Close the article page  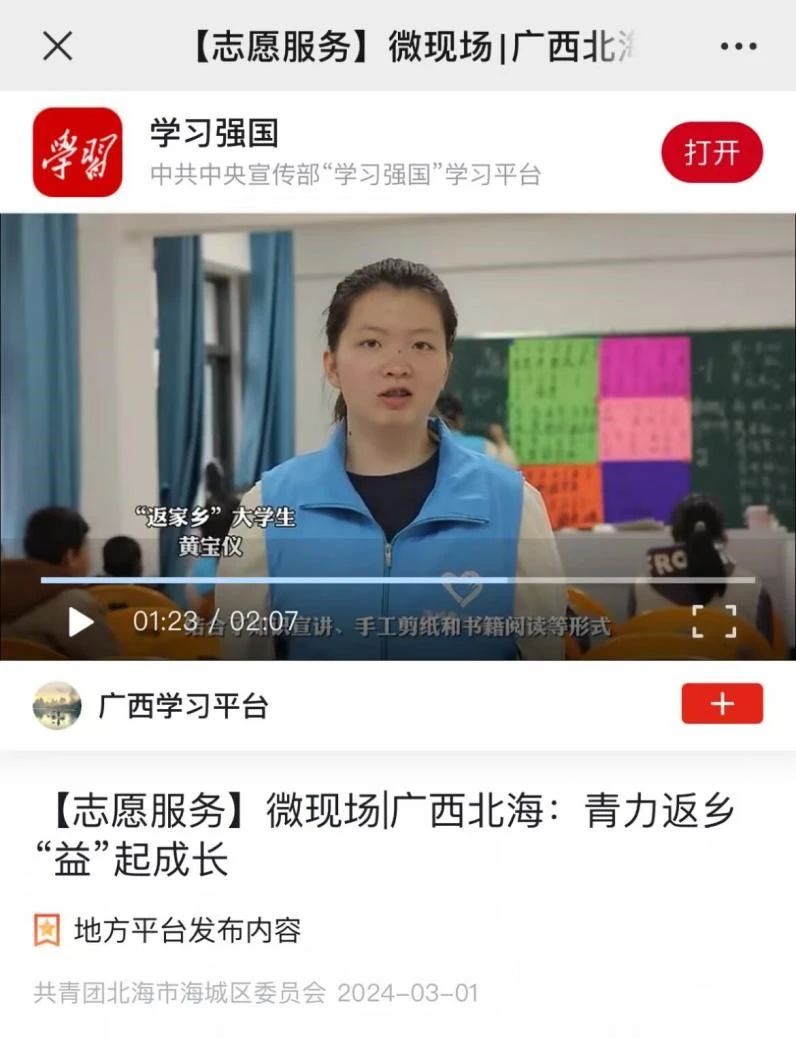click(x=58, y=46)
